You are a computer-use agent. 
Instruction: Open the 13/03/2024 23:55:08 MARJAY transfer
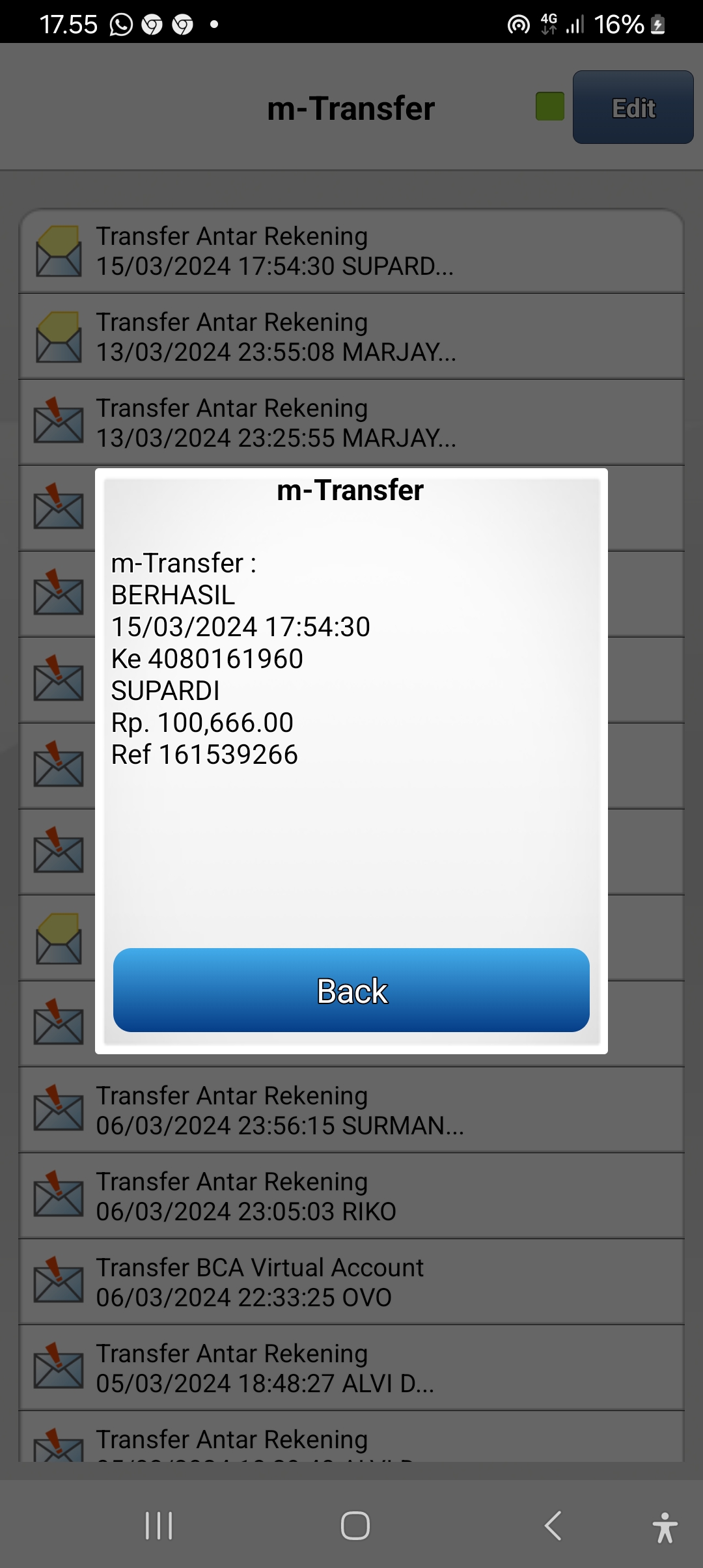click(351, 337)
